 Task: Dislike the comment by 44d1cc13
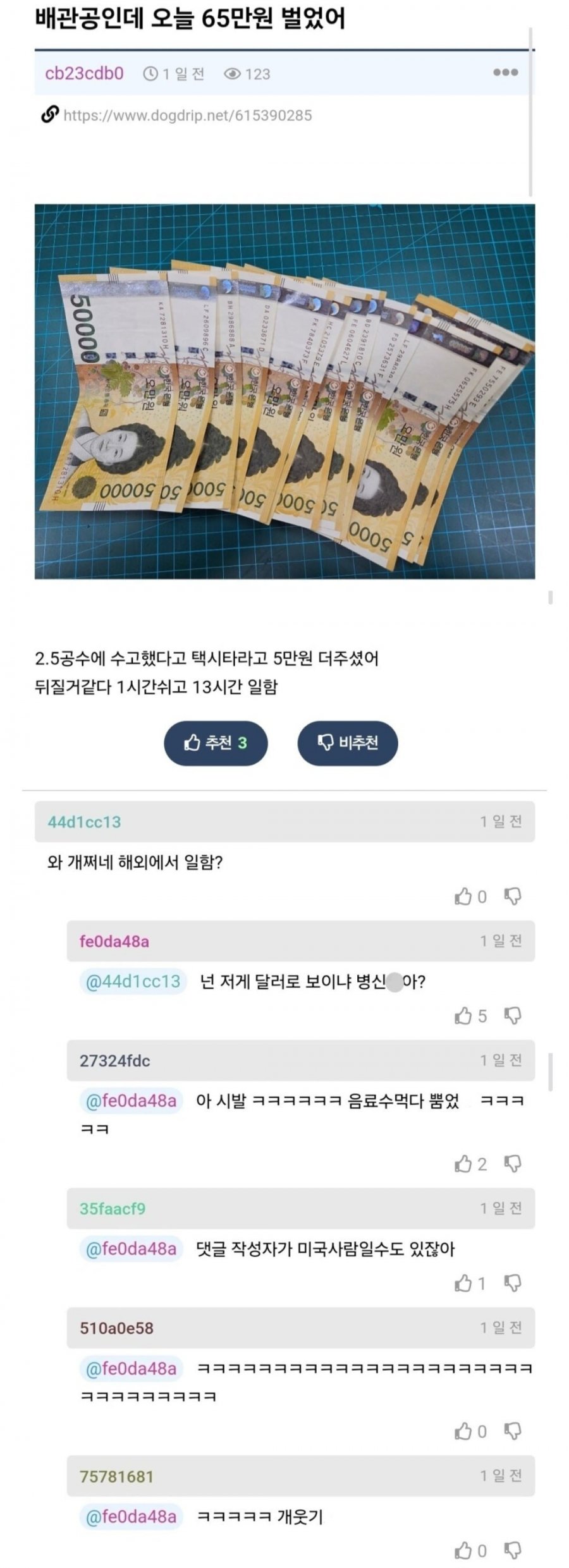[513, 896]
